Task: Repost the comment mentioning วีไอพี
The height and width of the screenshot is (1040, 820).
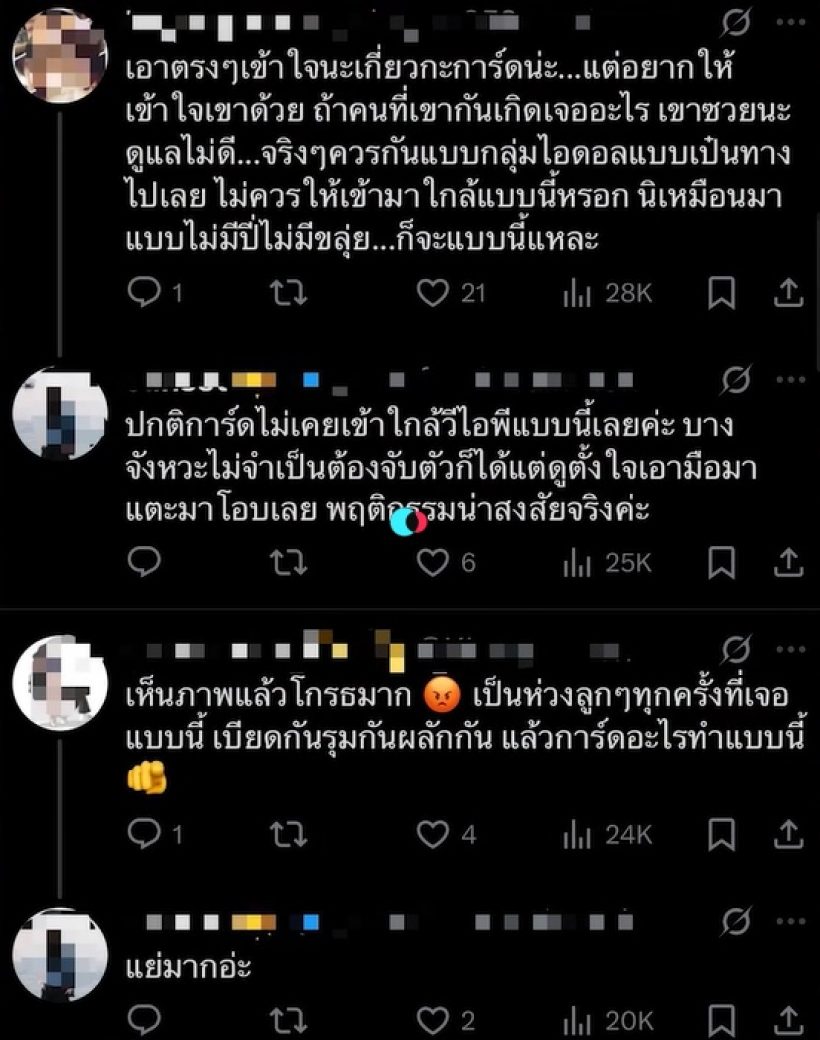Action: tap(290, 563)
